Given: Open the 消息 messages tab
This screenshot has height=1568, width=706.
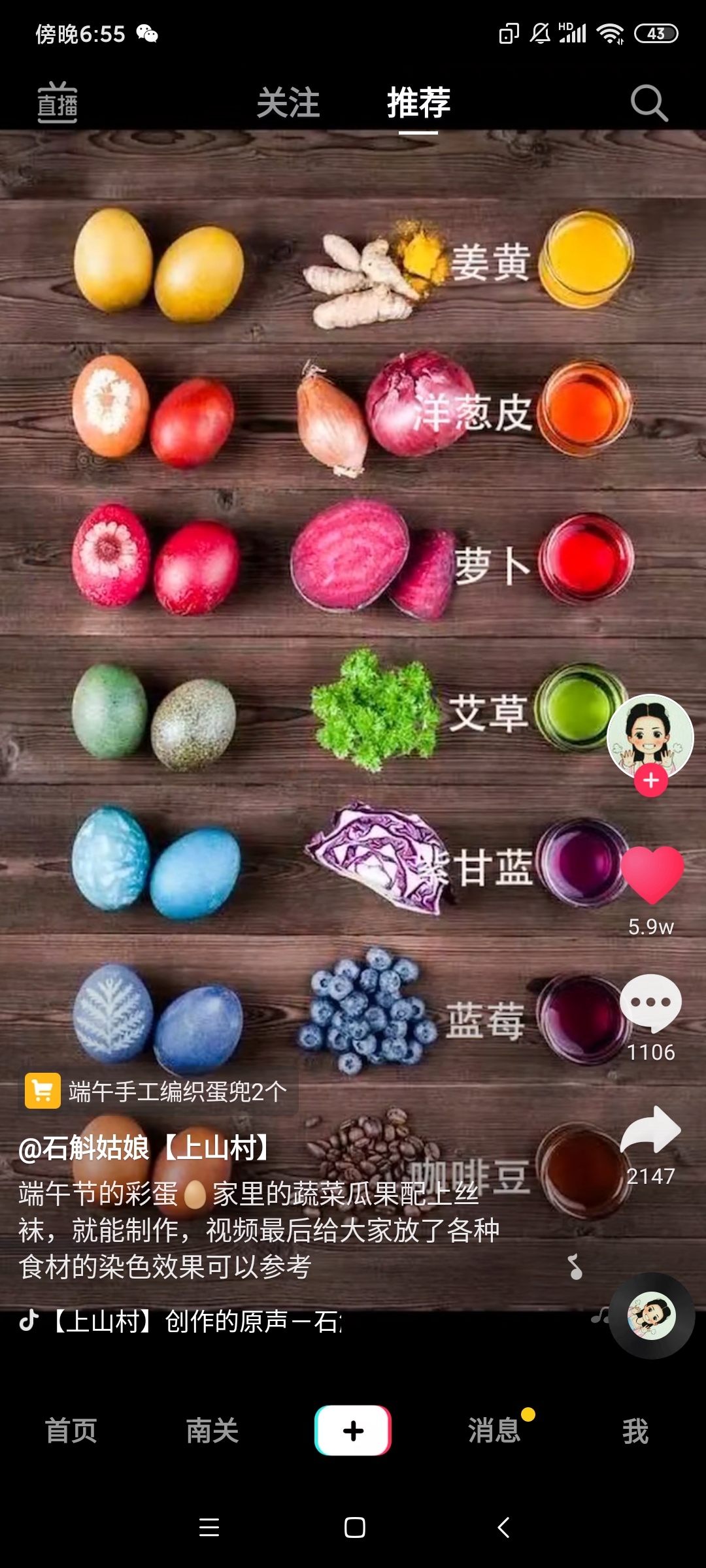Looking at the screenshot, I should [x=495, y=1431].
